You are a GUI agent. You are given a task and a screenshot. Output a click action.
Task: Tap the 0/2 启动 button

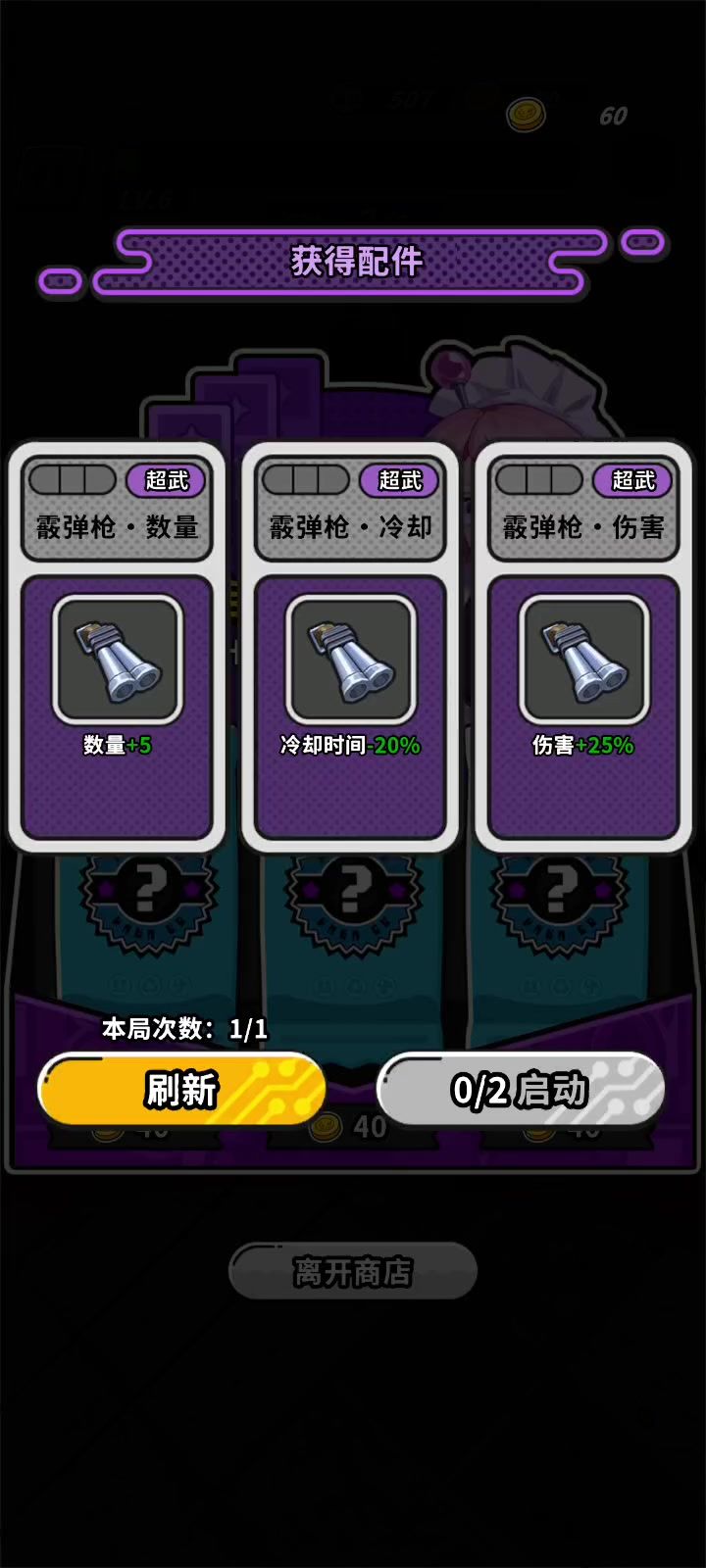[521, 1090]
